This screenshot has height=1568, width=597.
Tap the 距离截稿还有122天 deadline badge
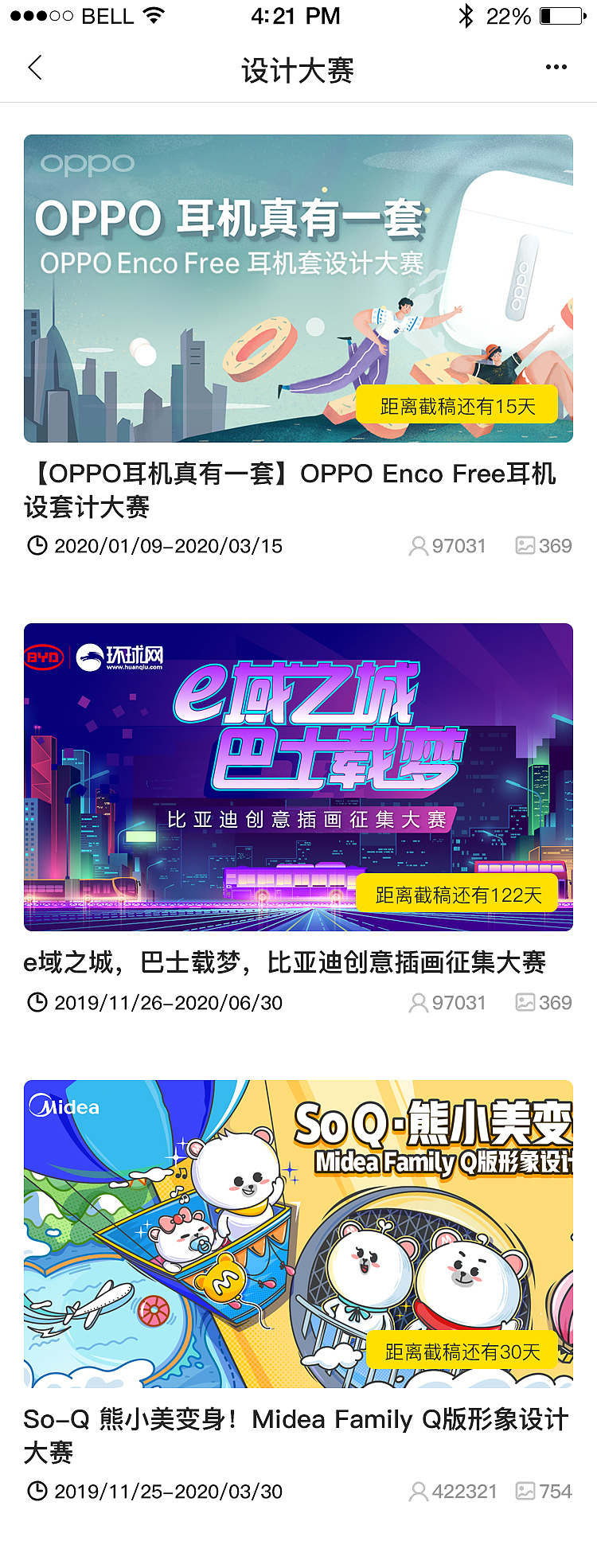tap(458, 893)
